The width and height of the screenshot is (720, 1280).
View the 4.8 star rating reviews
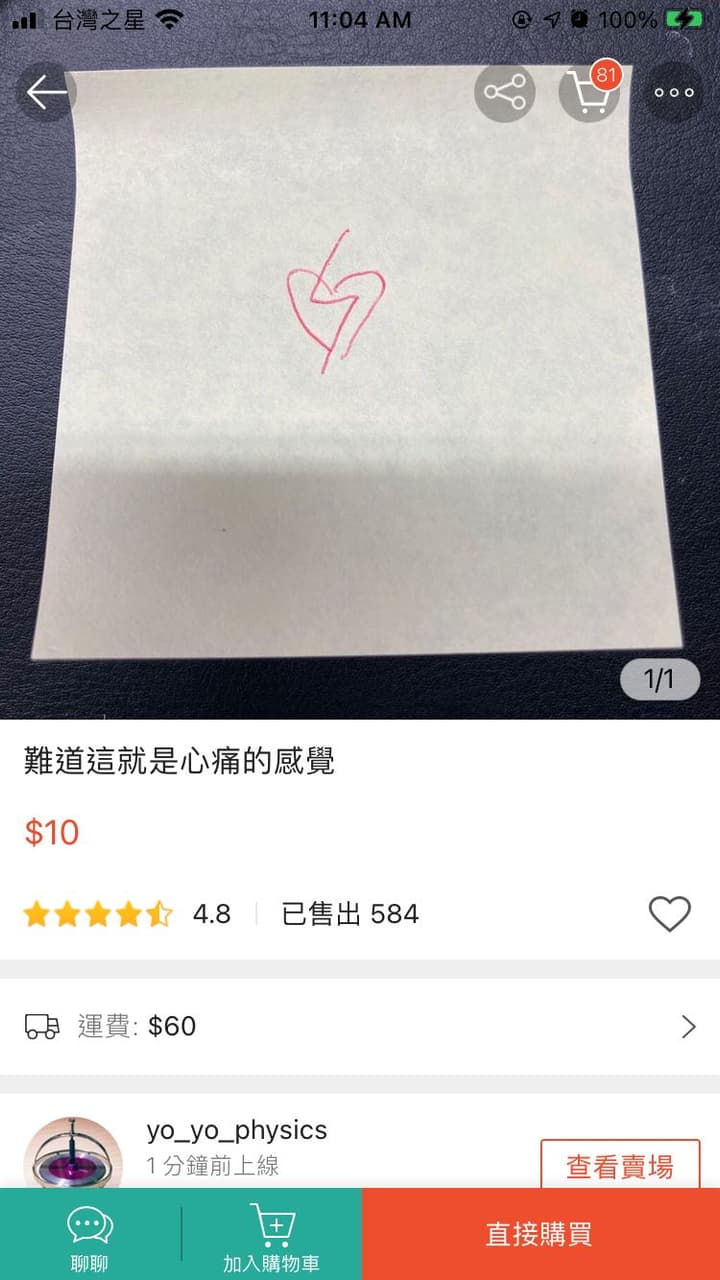[x=127, y=914]
